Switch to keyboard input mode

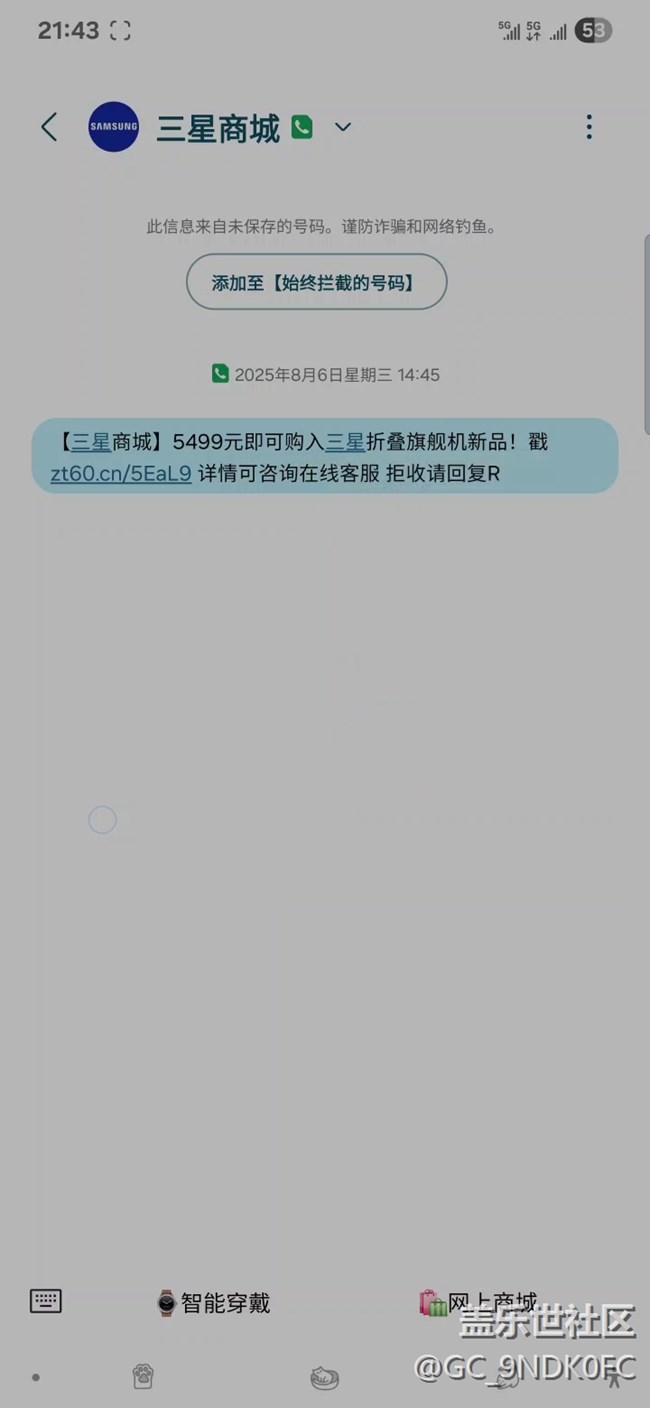(x=46, y=1301)
